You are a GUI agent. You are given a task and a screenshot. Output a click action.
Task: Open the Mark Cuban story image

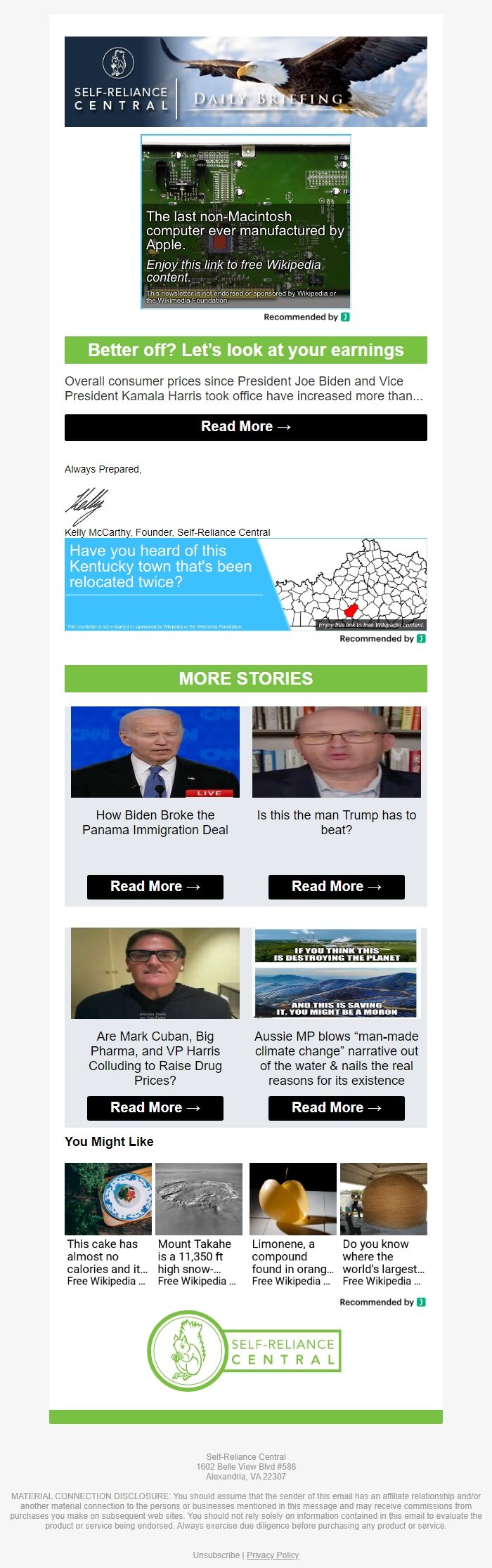(x=155, y=973)
